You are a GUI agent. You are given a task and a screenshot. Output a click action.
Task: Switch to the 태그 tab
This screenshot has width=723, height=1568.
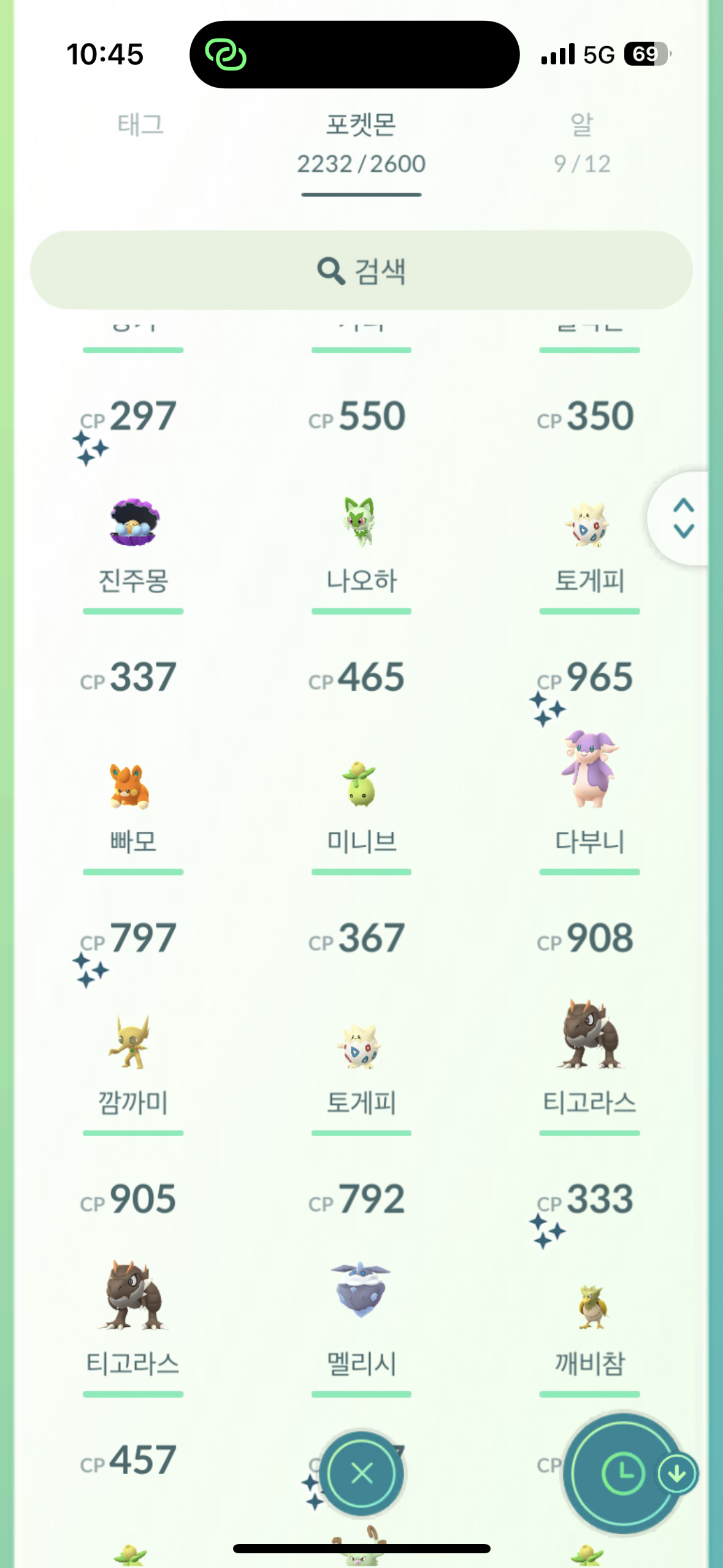coord(140,125)
